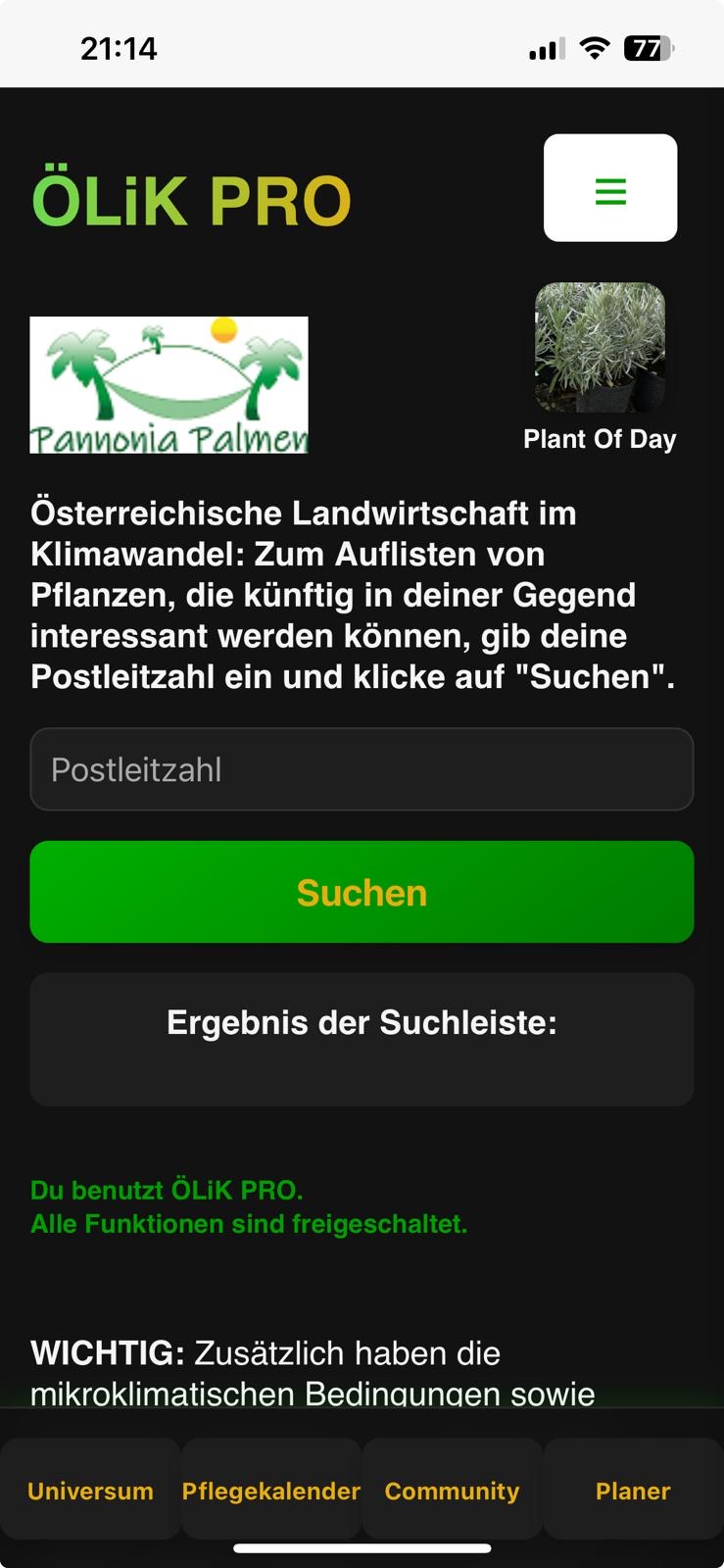Viewport: 724px width, 1568px height.
Task: Switch to the Planer tab
Action: coord(632,1490)
